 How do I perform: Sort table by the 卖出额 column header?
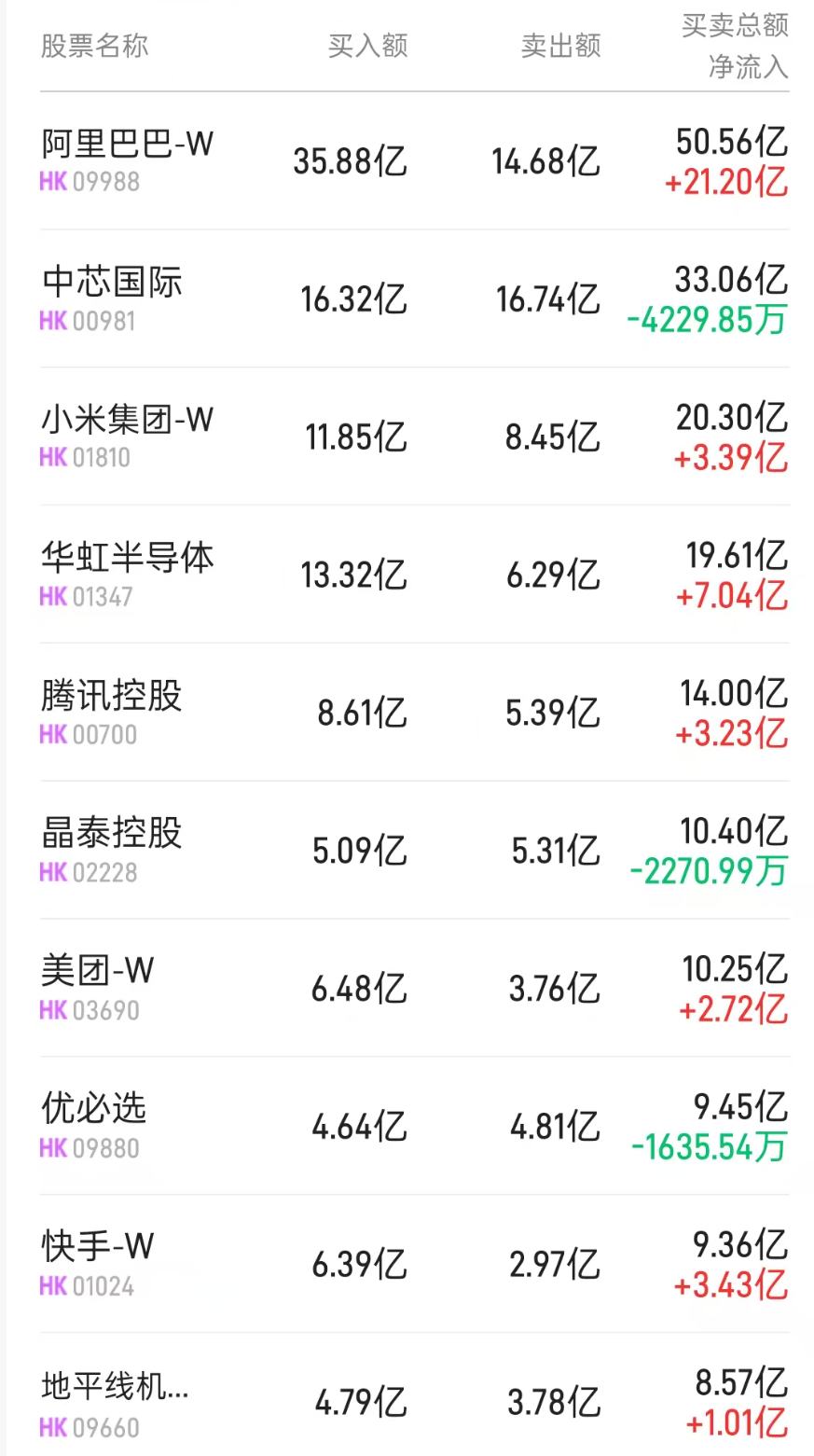(x=560, y=42)
